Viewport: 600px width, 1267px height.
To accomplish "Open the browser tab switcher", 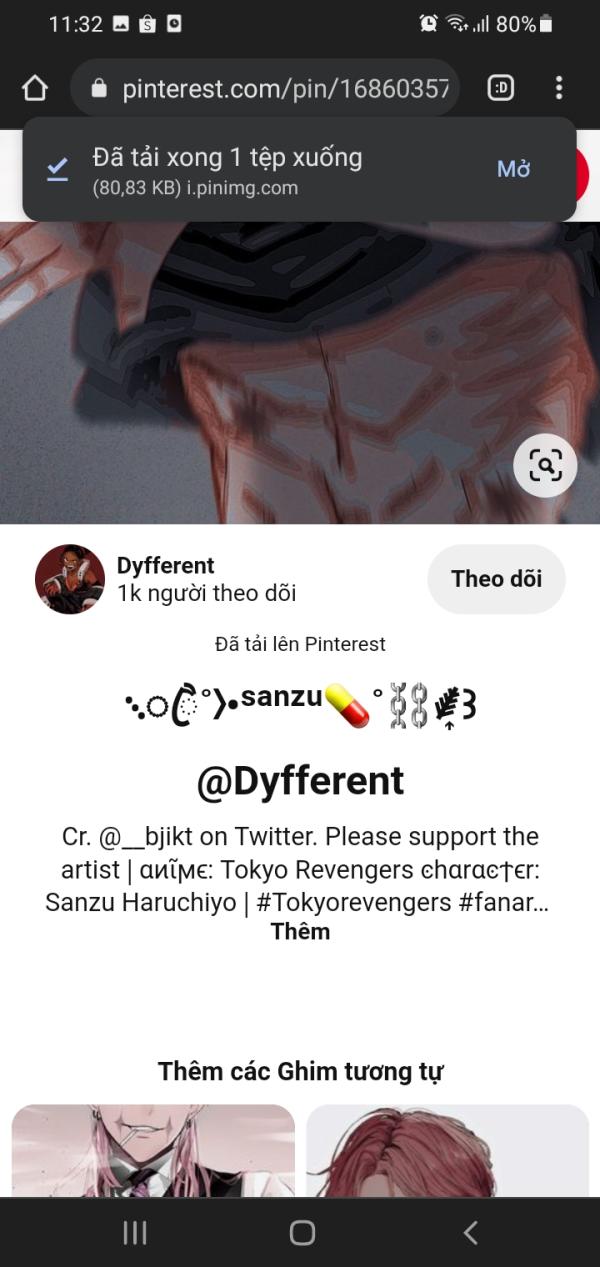I will coord(500,89).
